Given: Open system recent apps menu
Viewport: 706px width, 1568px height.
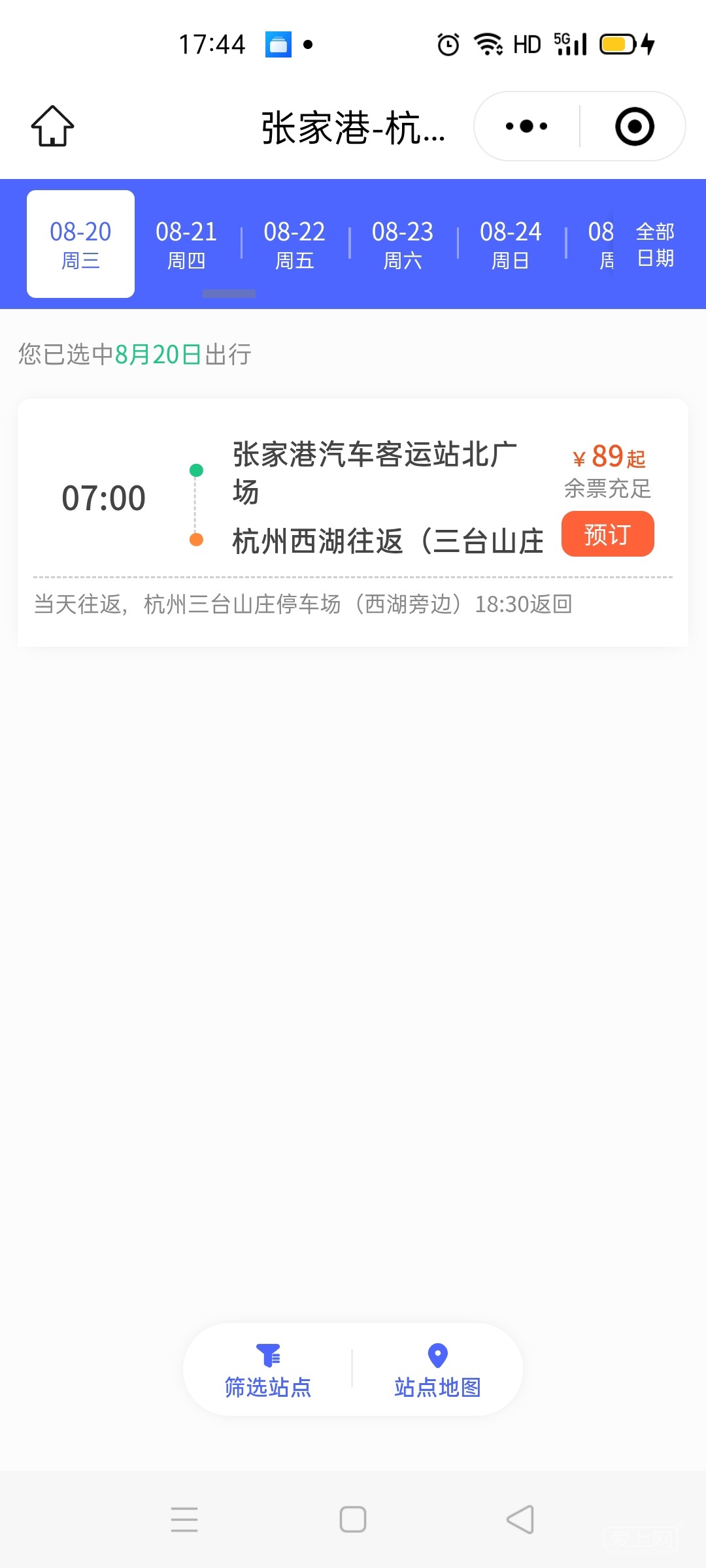Looking at the screenshot, I should [x=184, y=1519].
